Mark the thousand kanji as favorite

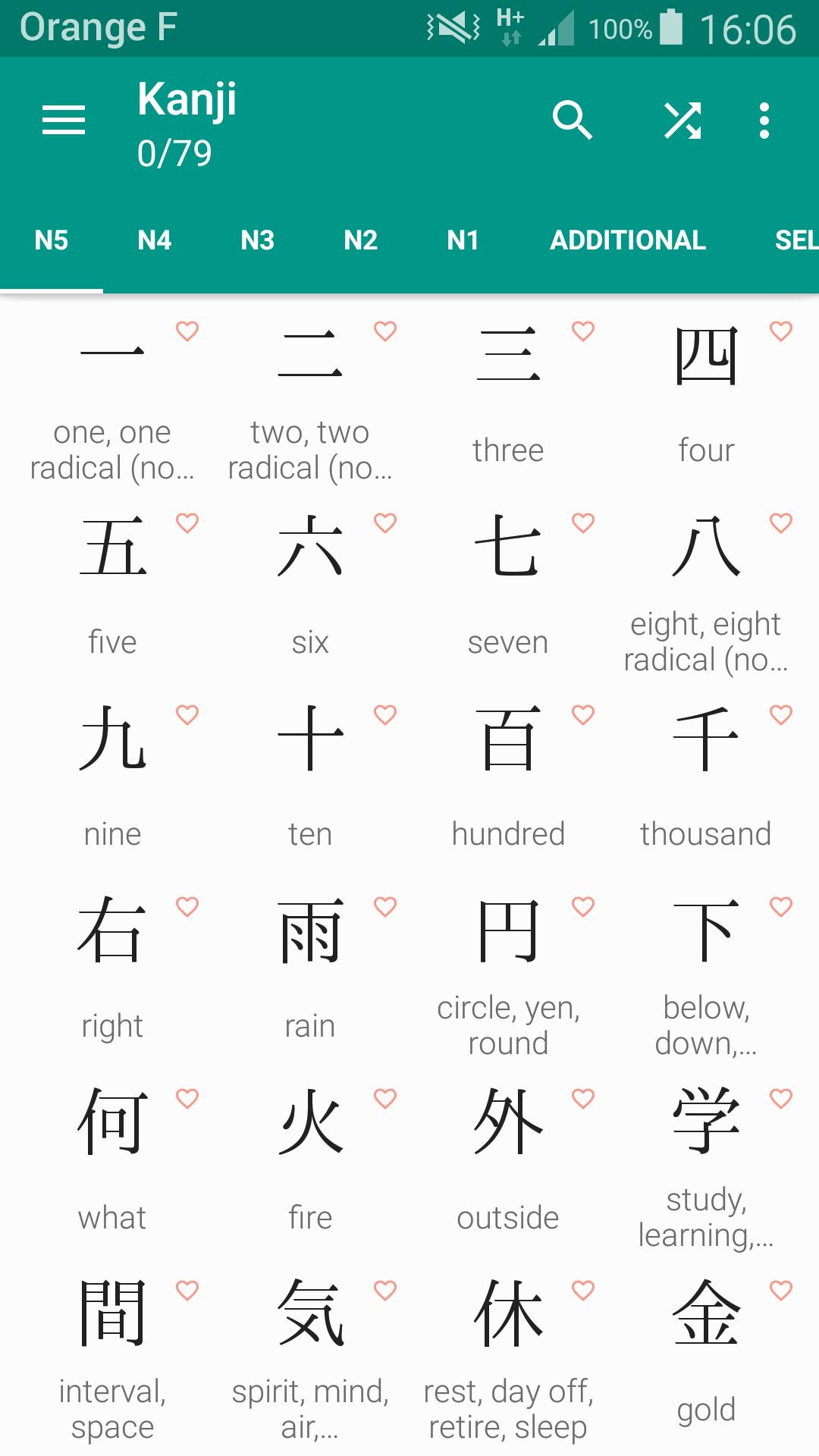[x=781, y=715]
